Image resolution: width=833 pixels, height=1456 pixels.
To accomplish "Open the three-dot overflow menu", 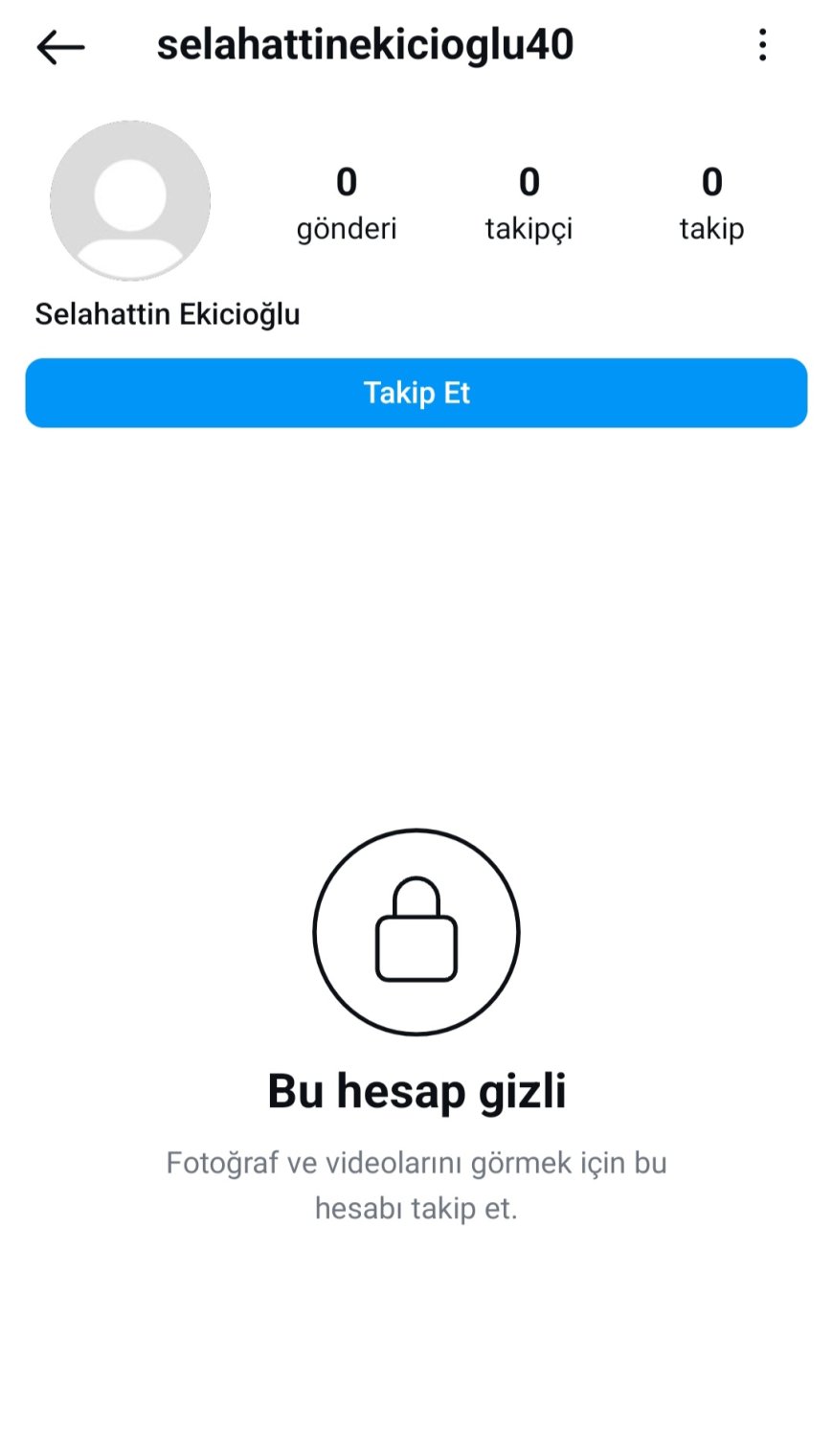I will click(762, 45).
